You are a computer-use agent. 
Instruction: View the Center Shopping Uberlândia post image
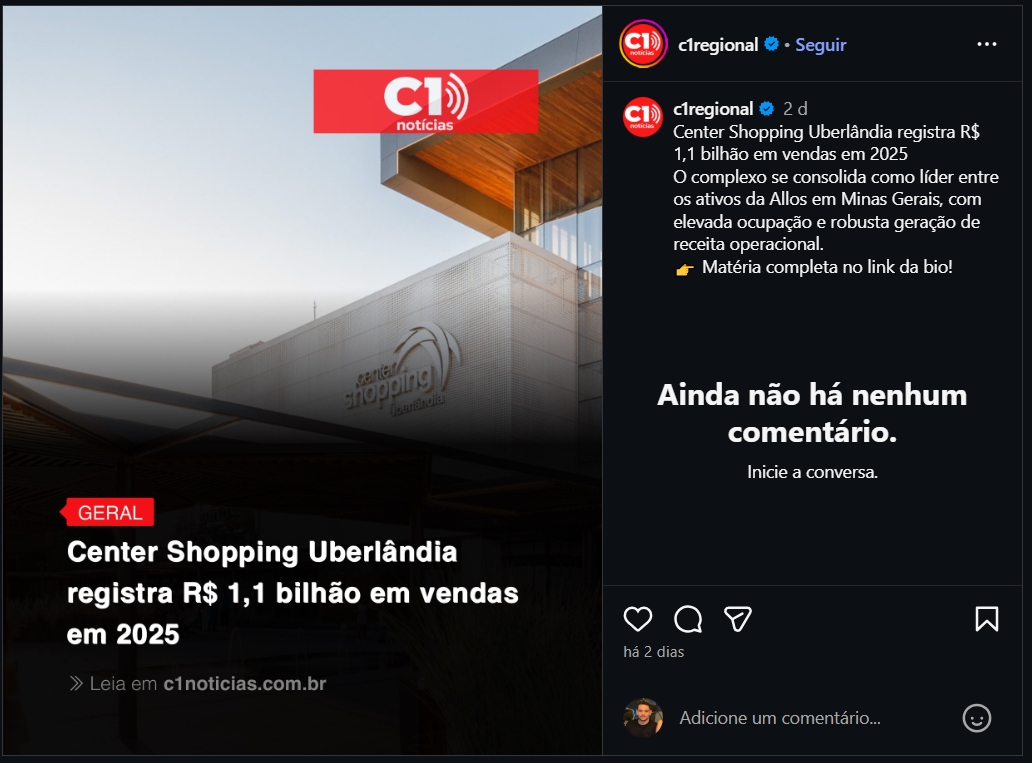302,300
